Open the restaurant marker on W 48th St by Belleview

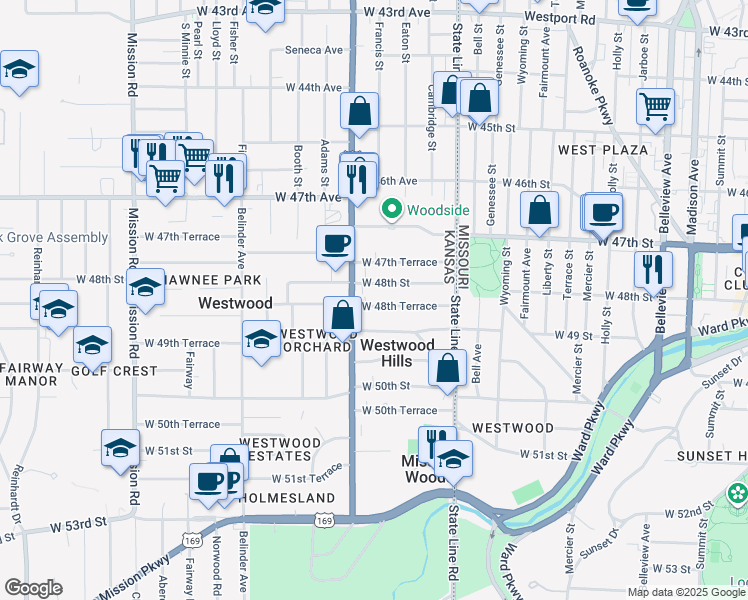point(654,268)
